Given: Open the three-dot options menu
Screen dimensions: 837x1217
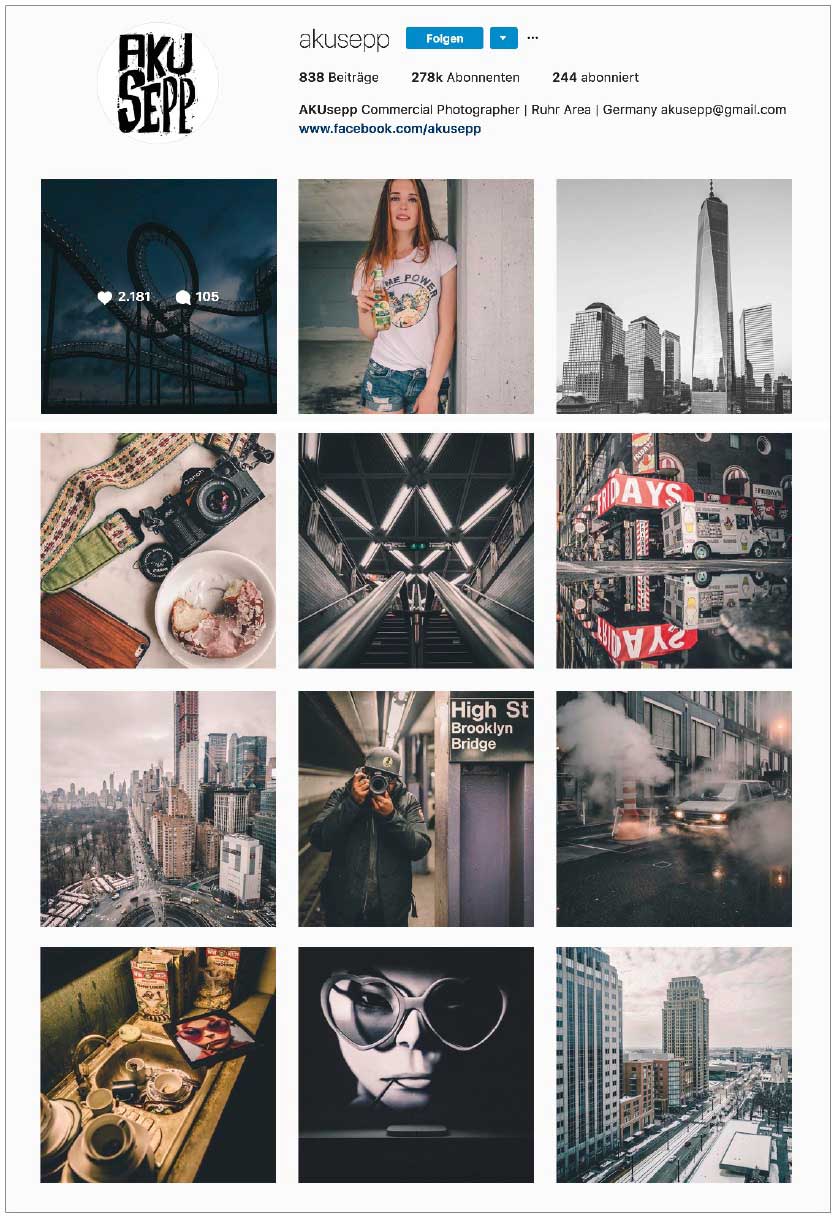Looking at the screenshot, I should pyautogui.click(x=532, y=38).
